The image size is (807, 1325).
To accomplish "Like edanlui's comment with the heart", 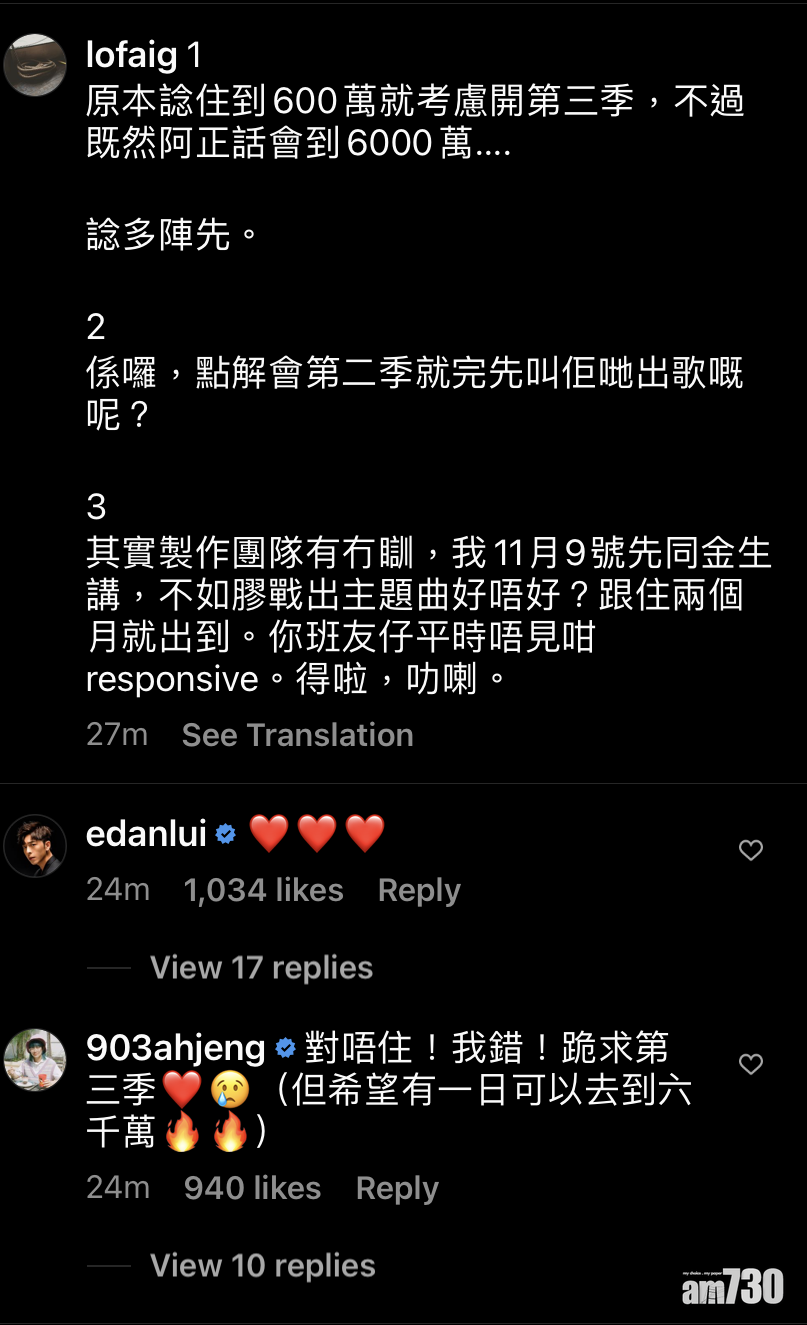I will coord(750,851).
